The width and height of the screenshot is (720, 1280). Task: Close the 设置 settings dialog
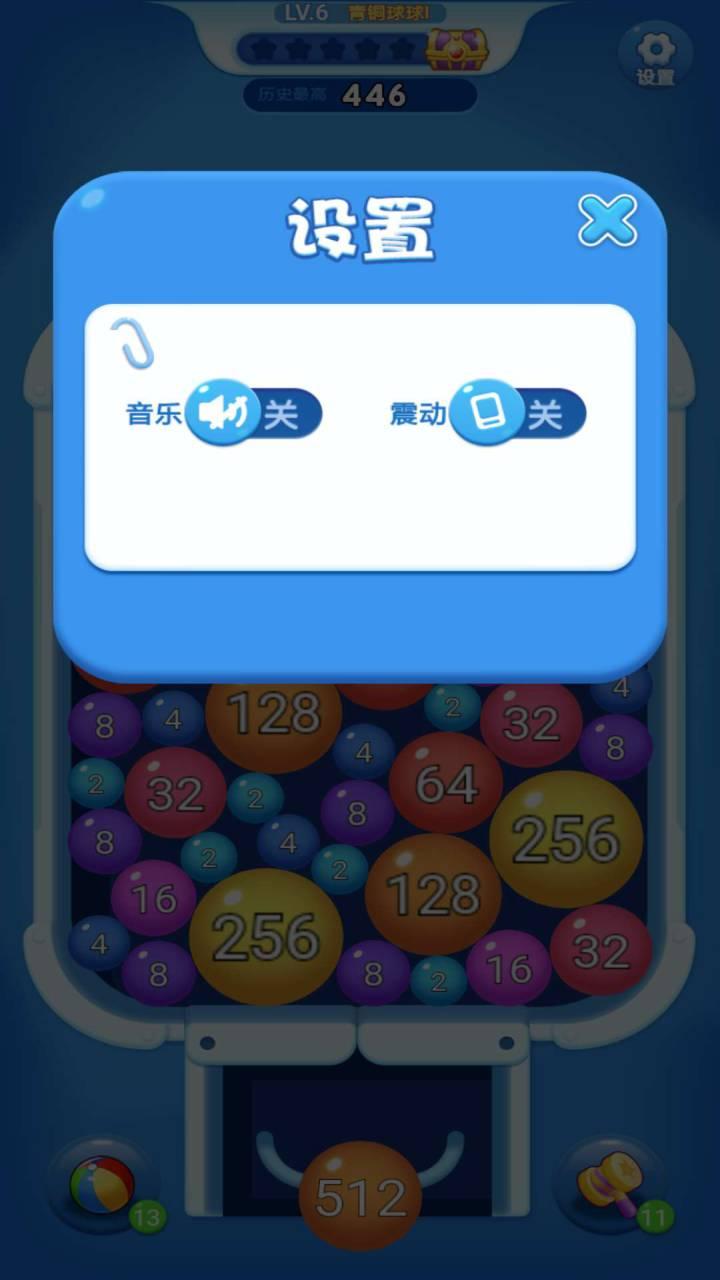607,221
